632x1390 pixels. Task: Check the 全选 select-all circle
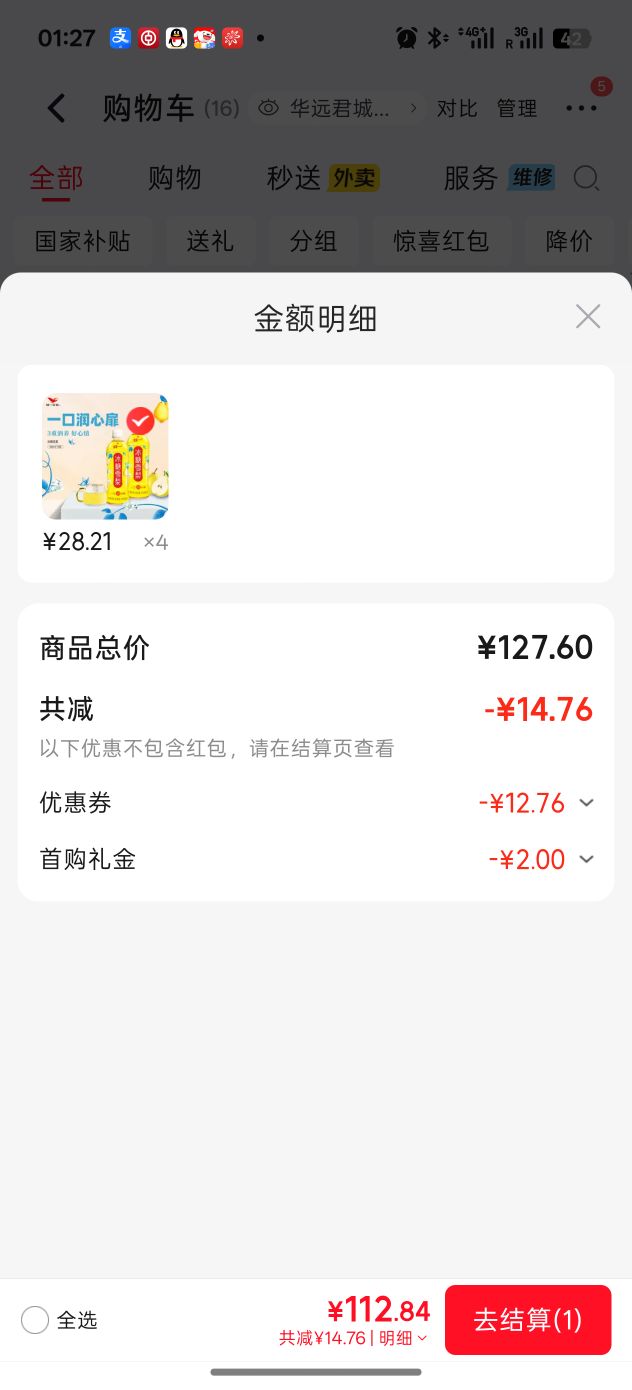[x=35, y=1320]
